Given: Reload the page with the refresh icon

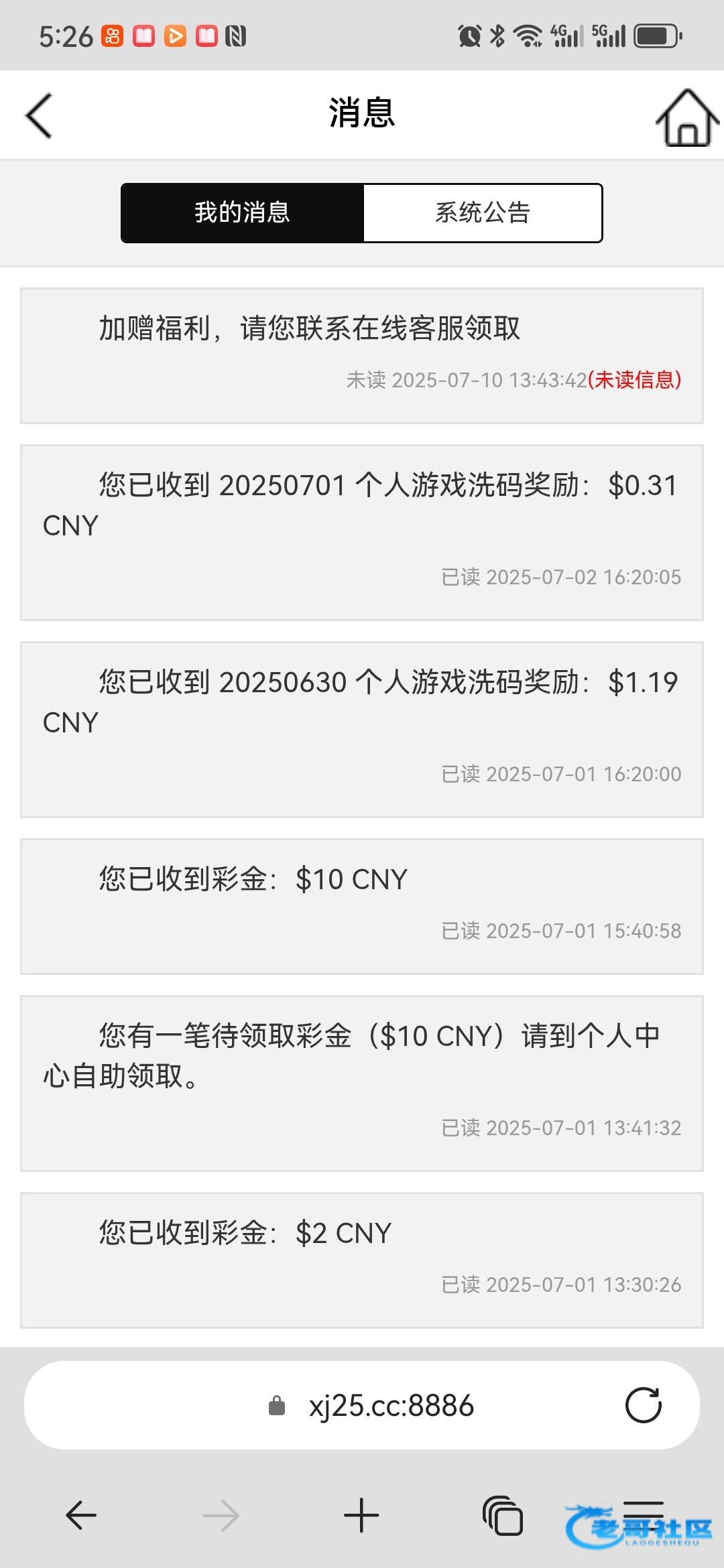Looking at the screenshot, I should click(643, 1405).
